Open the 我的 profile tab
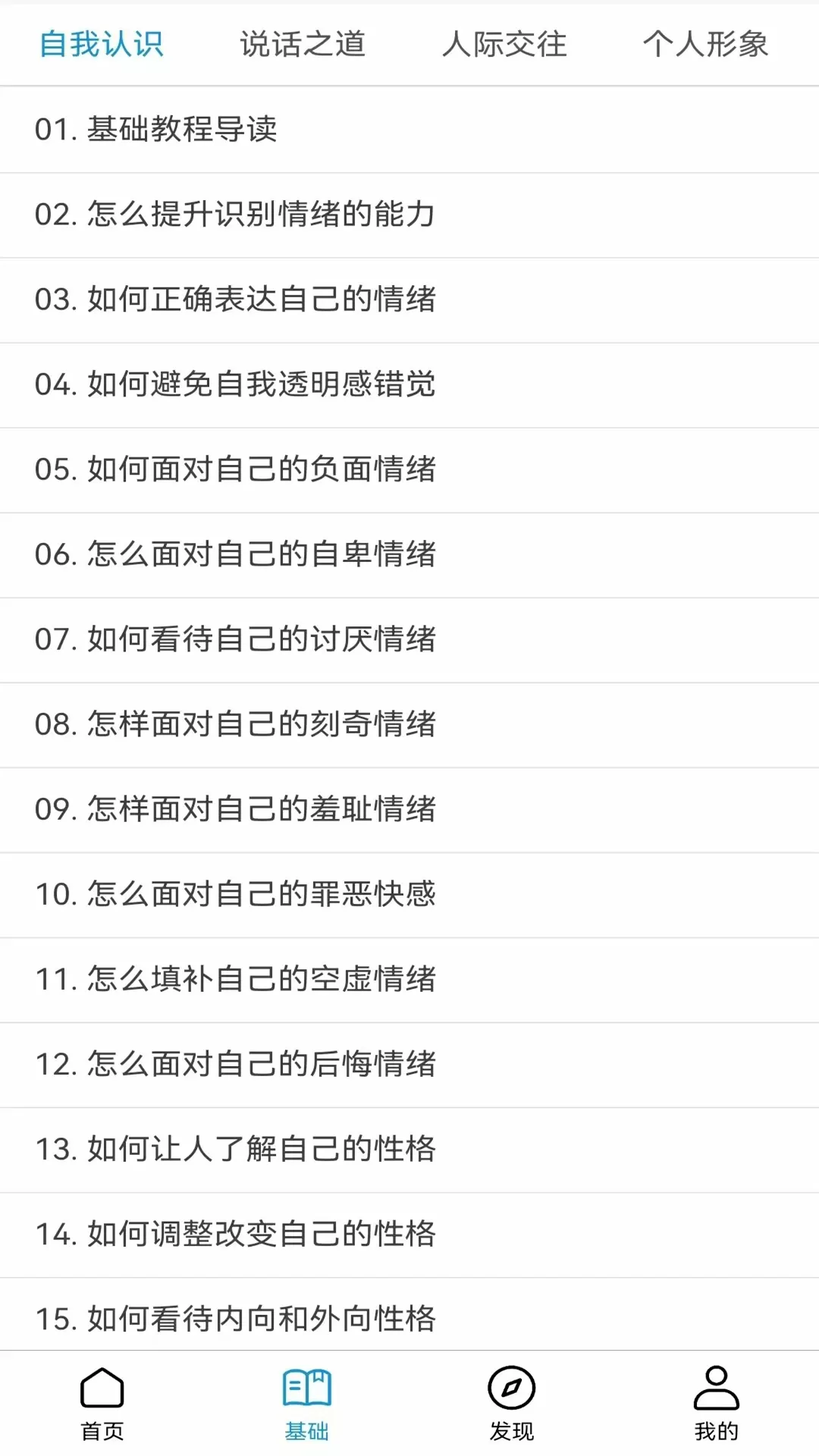Image resolution: width=819 pixels, height=1456 pixels. coord(717,1404)
